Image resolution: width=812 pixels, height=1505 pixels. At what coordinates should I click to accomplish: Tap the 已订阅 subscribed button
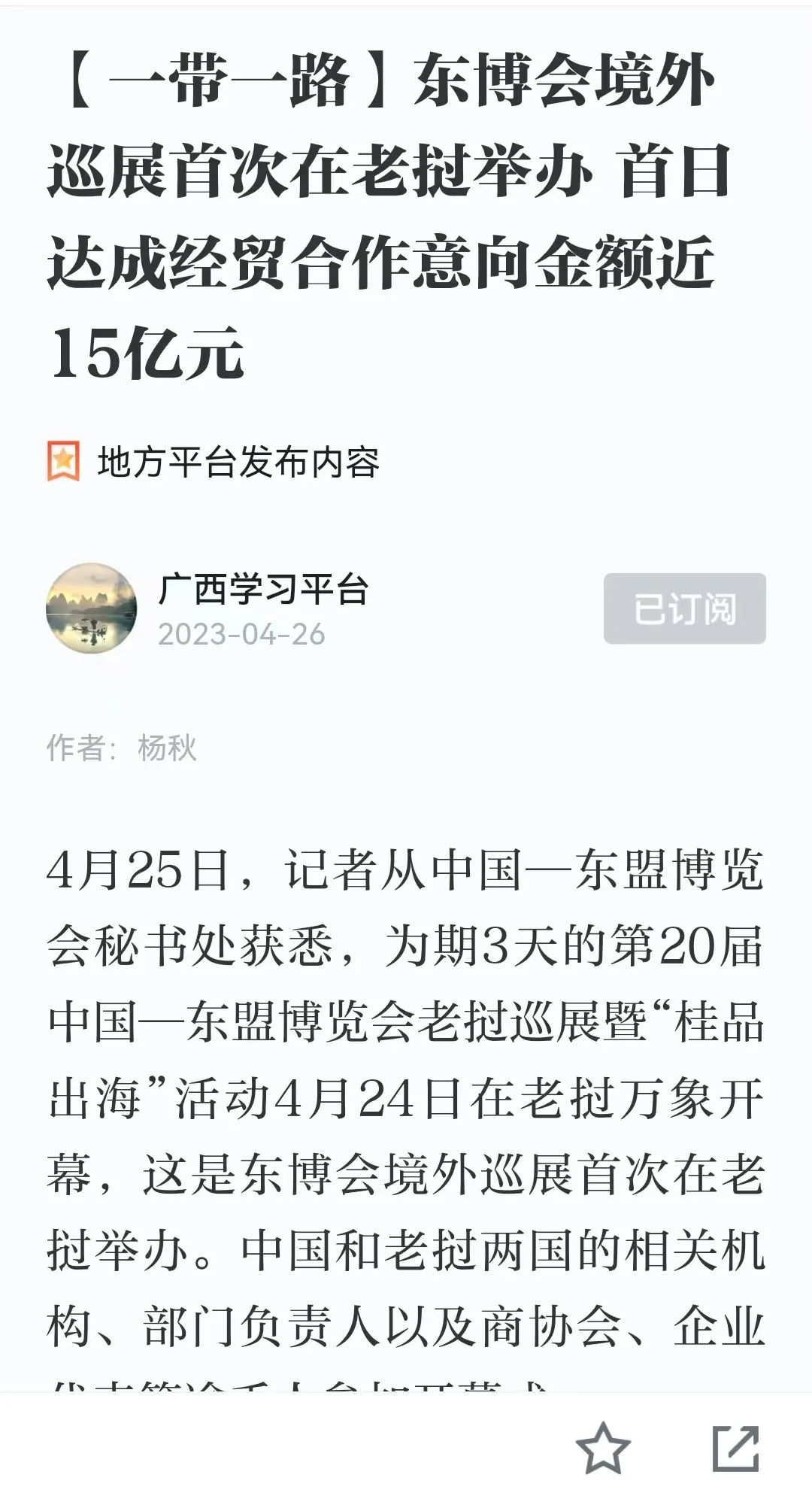(x=684, y=608)
